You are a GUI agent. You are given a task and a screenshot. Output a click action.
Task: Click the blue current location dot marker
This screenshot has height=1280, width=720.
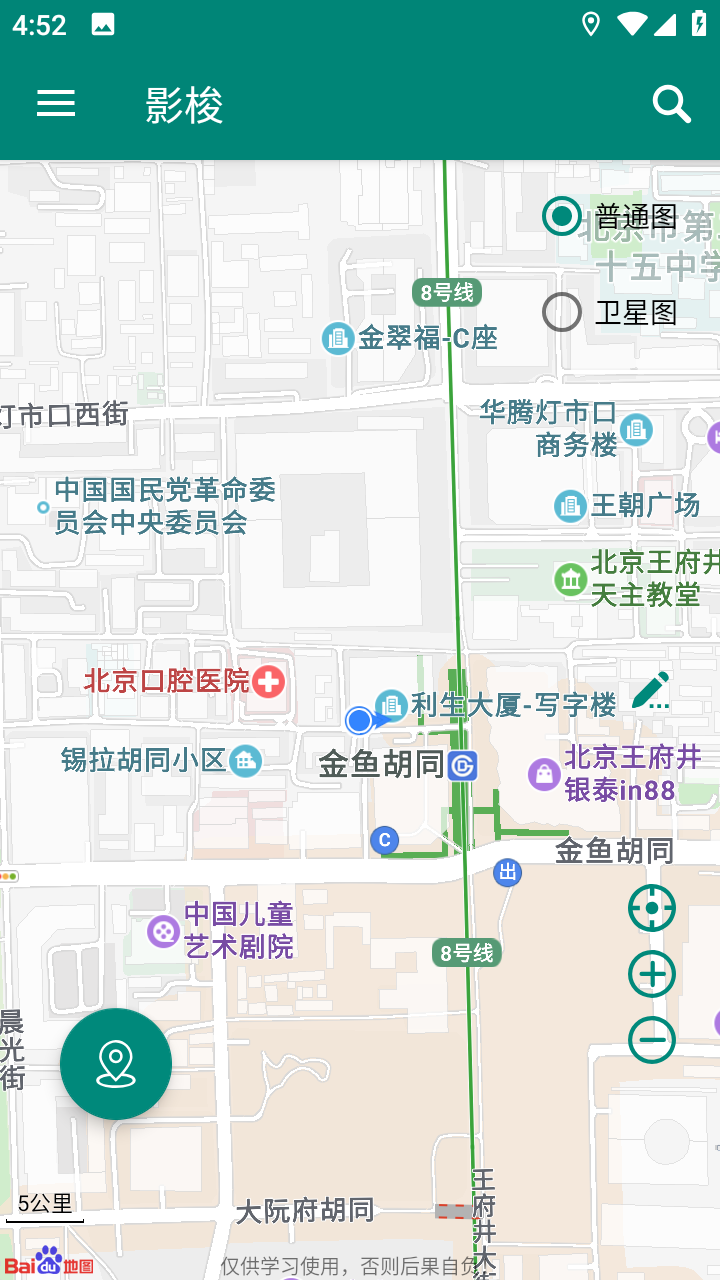tap(359, 720)
